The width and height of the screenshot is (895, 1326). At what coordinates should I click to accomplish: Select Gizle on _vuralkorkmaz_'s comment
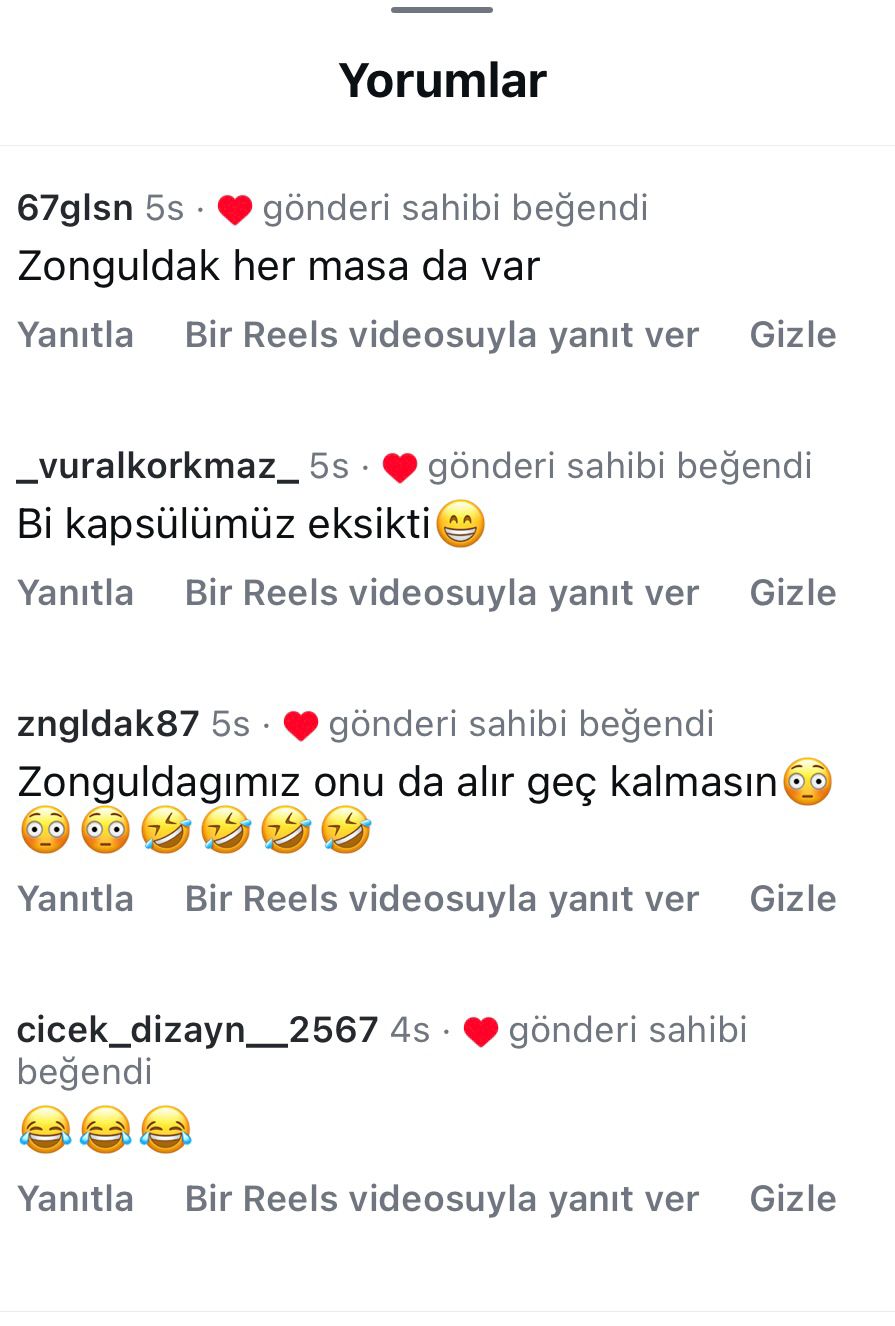792,593
